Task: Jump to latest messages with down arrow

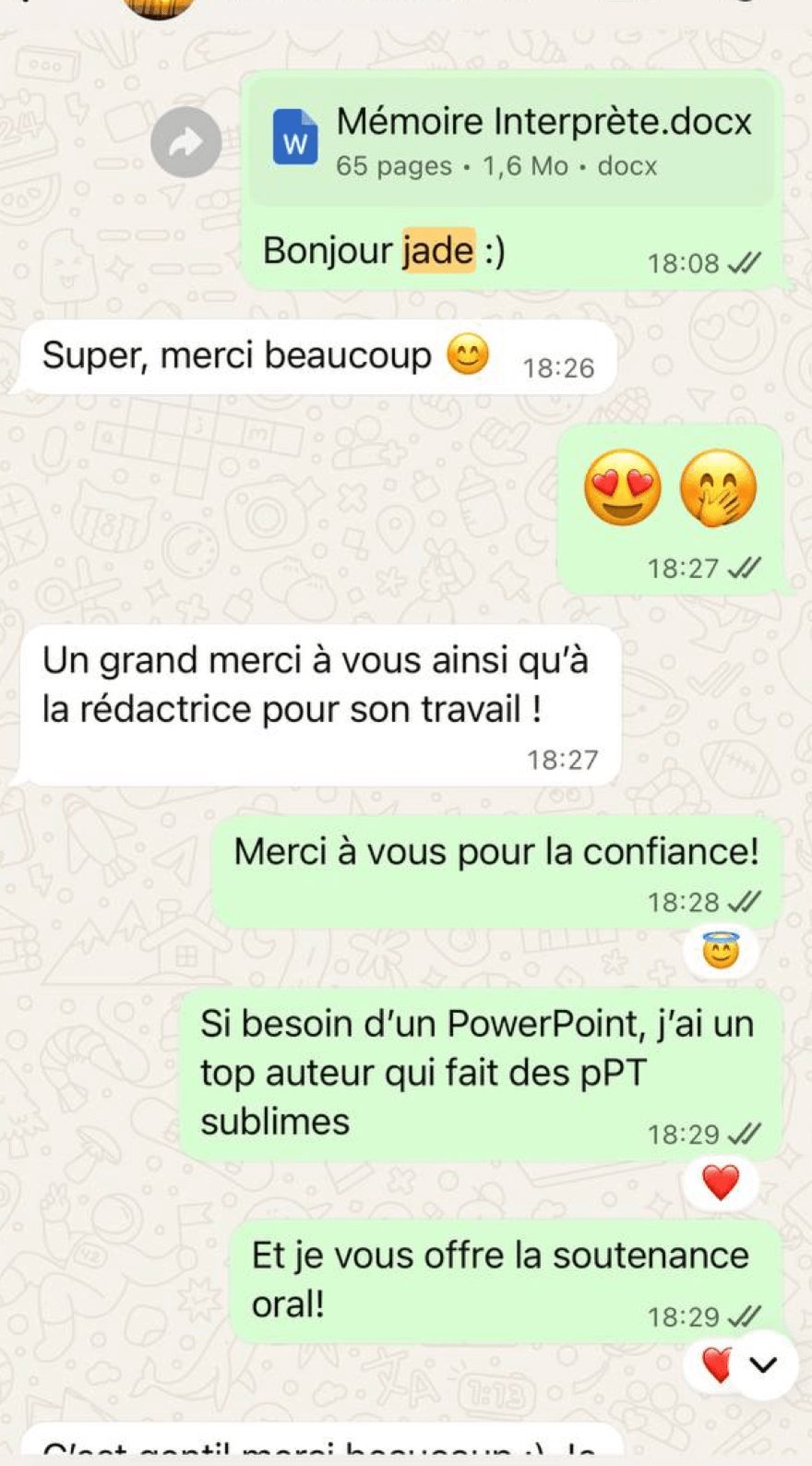Action: 763,1364
